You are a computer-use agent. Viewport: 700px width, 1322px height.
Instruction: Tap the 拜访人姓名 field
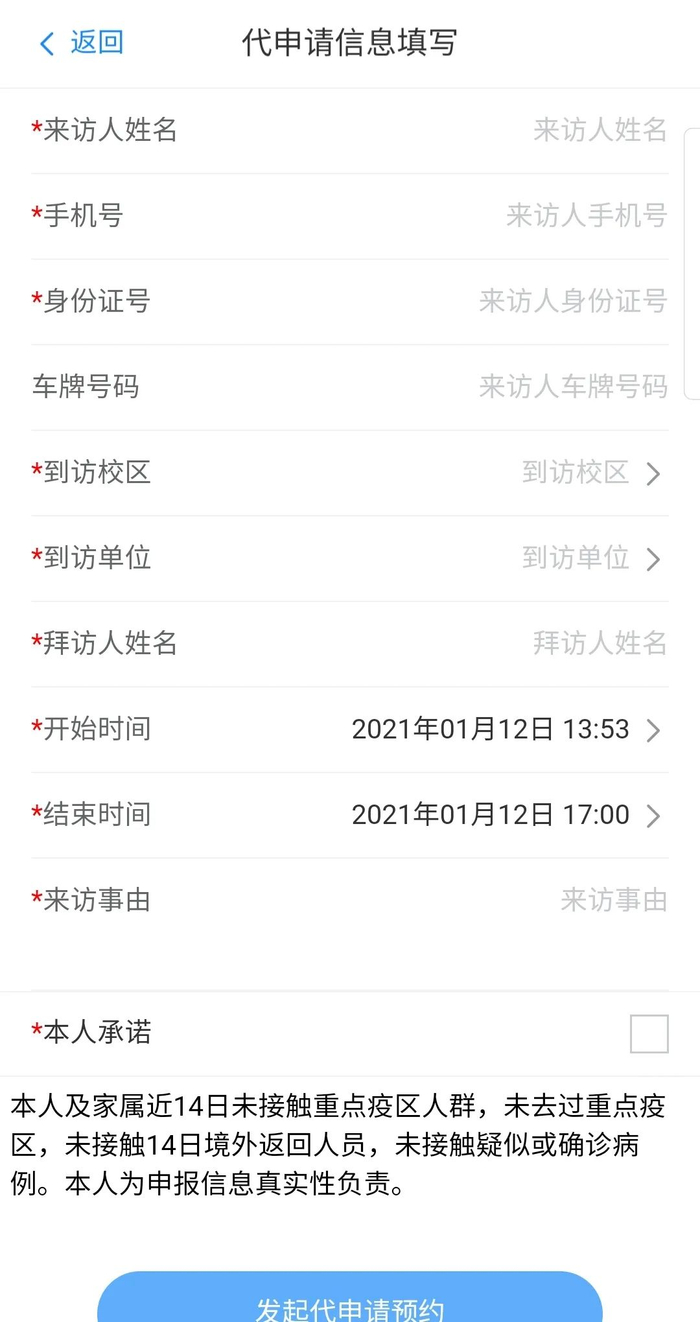coord(598,643)
